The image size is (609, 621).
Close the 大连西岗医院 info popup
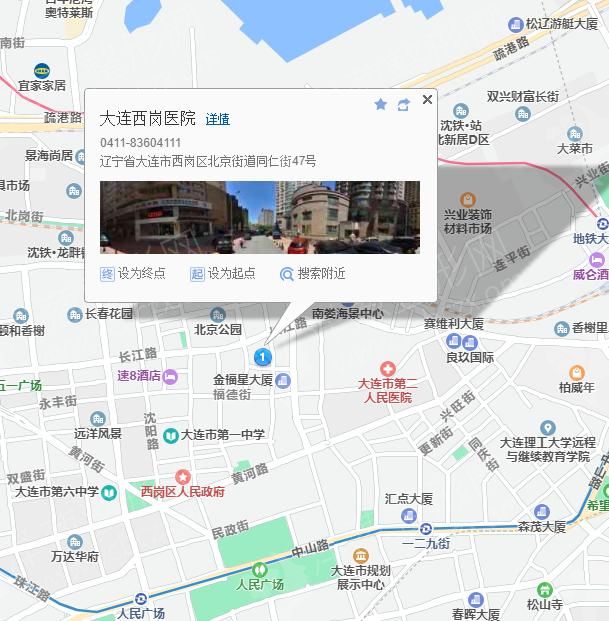428,100
